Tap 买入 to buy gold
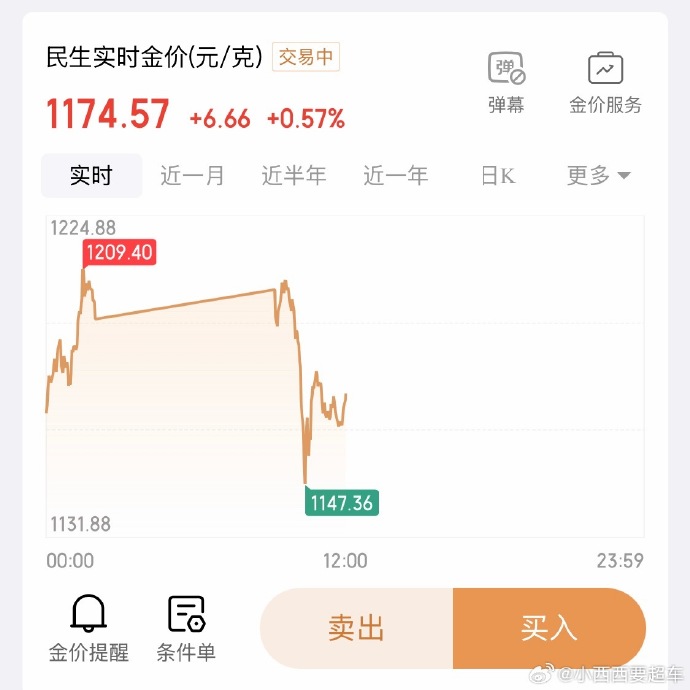The height and width of the screenshot is (690, 690). click(x=549, y=628)
